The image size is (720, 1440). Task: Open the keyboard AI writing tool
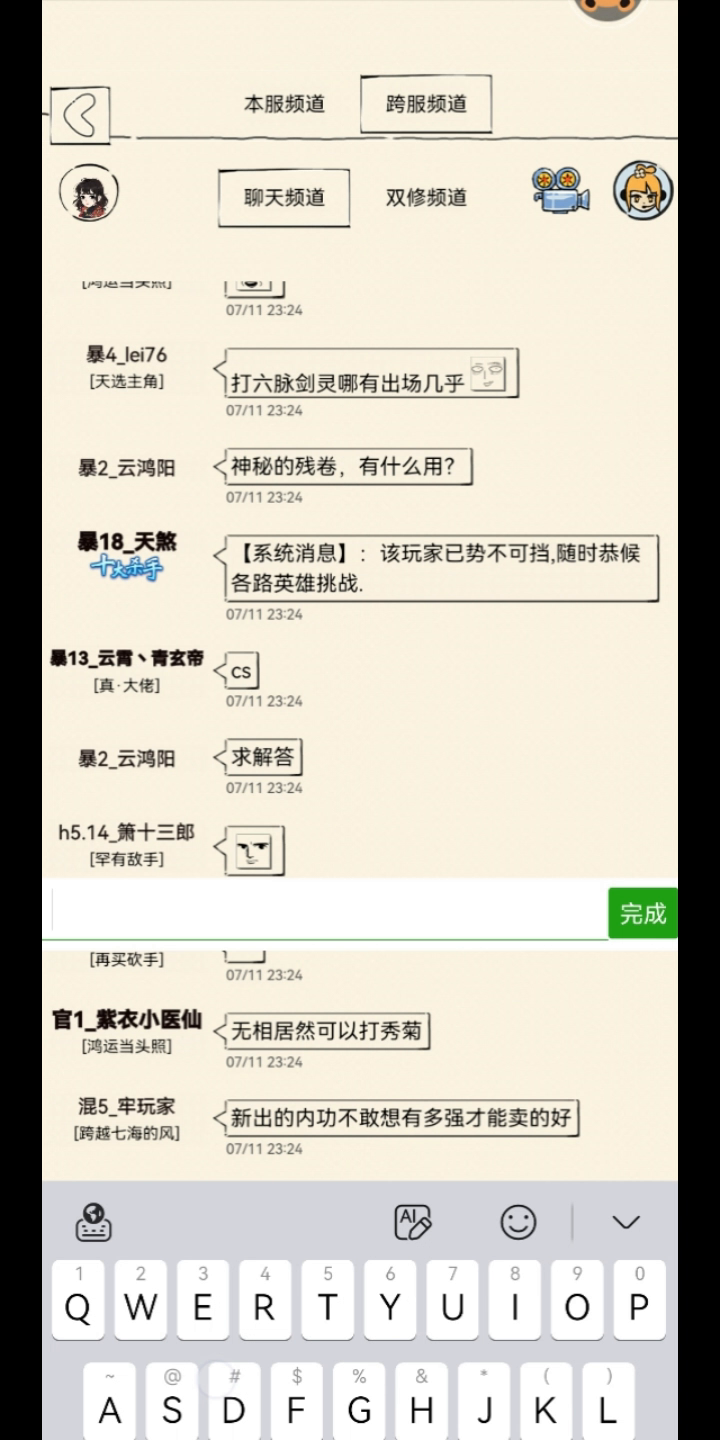413,1222
